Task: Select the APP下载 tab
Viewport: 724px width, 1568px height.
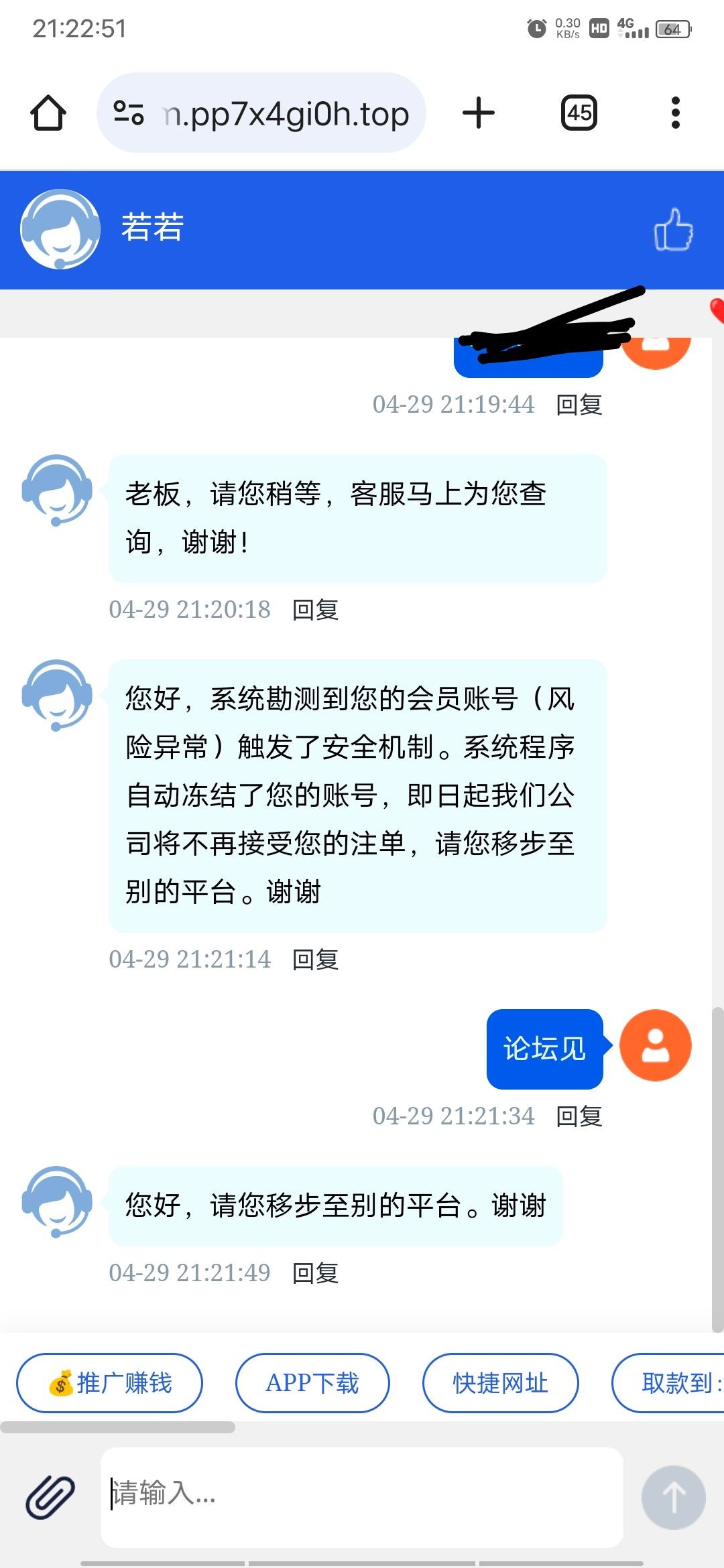Action: click(x=312, y=1384)
